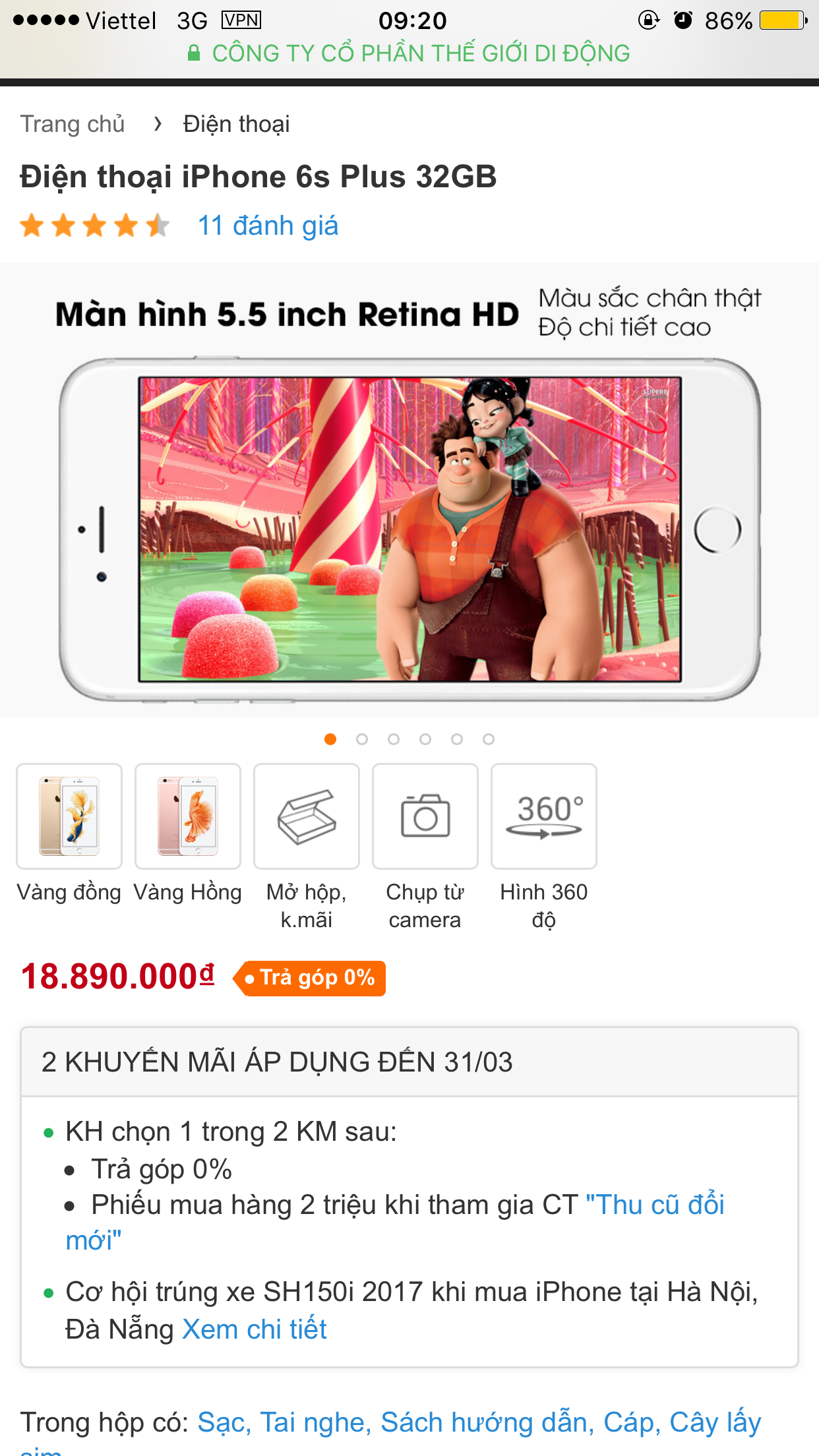Open Chụp từ camera samples
Viewport: 819px width, 1456px height.
coord(425,816)
